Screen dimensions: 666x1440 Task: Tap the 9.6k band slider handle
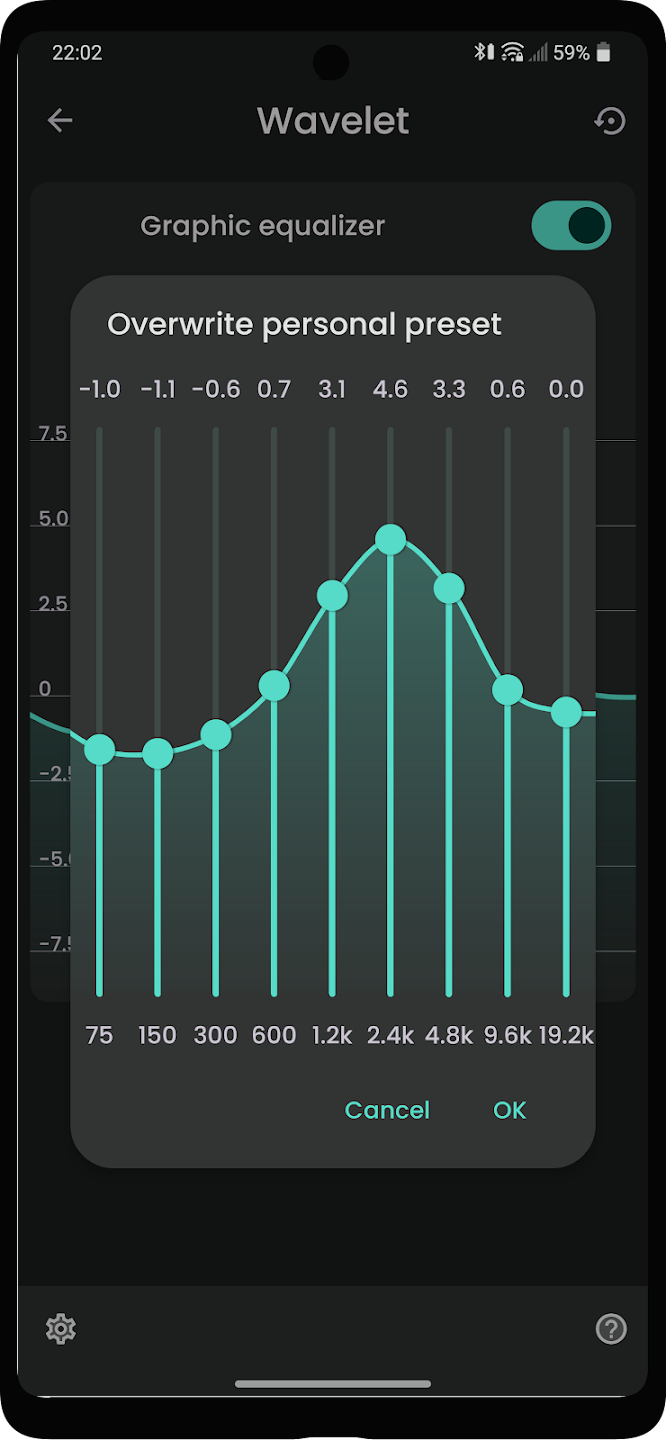click(x=507, y=689)
